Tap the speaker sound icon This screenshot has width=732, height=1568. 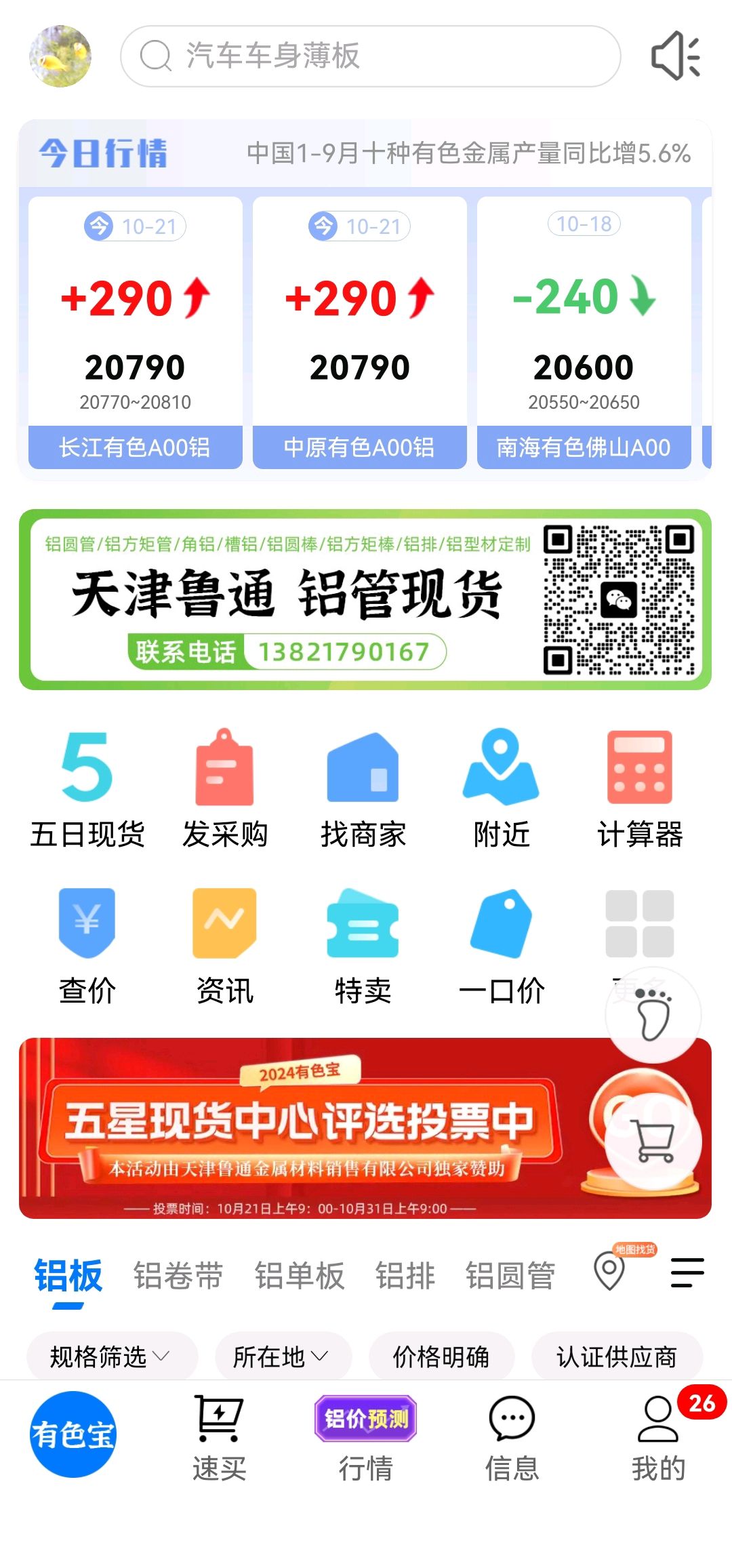[x=675, y=56]
